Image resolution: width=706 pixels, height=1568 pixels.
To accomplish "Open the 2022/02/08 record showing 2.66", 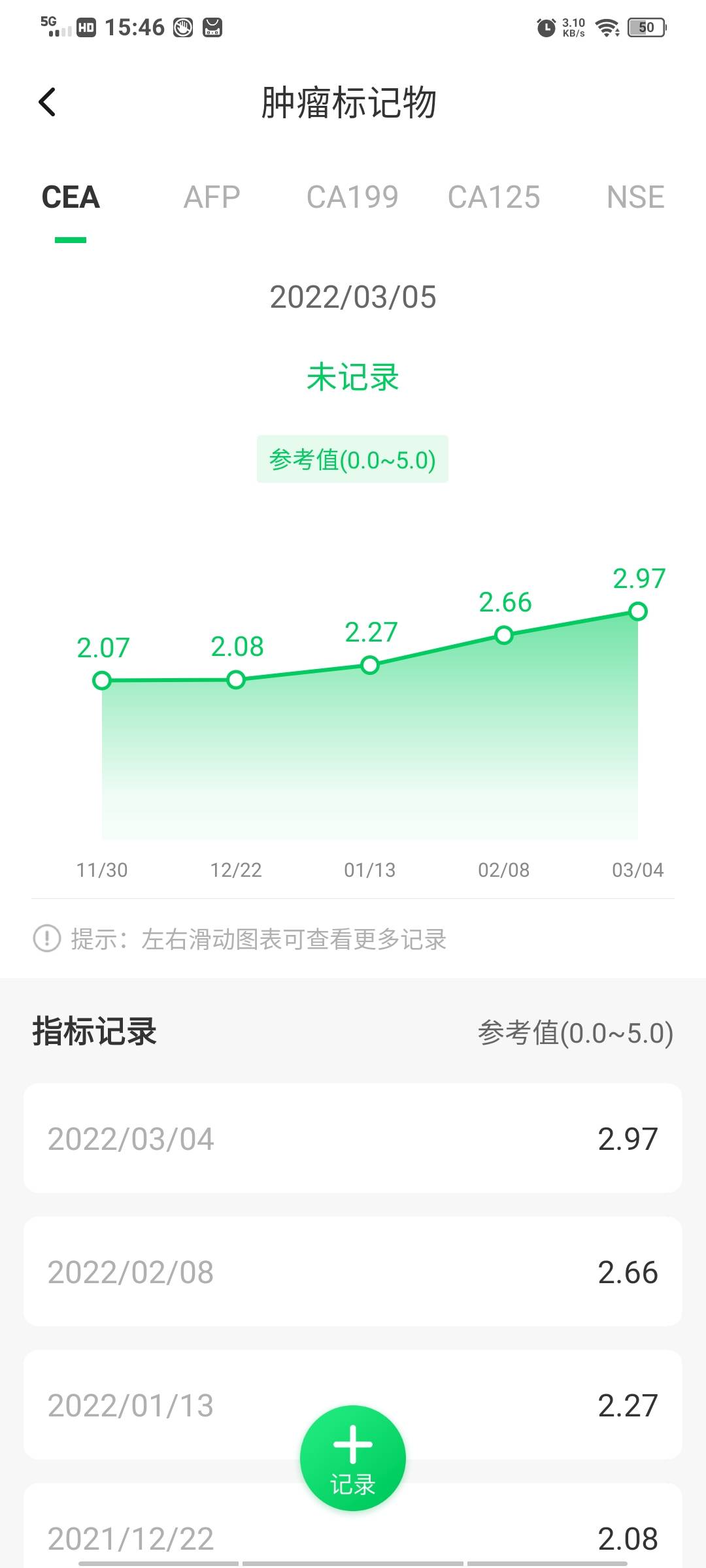I will point(352,1272).
